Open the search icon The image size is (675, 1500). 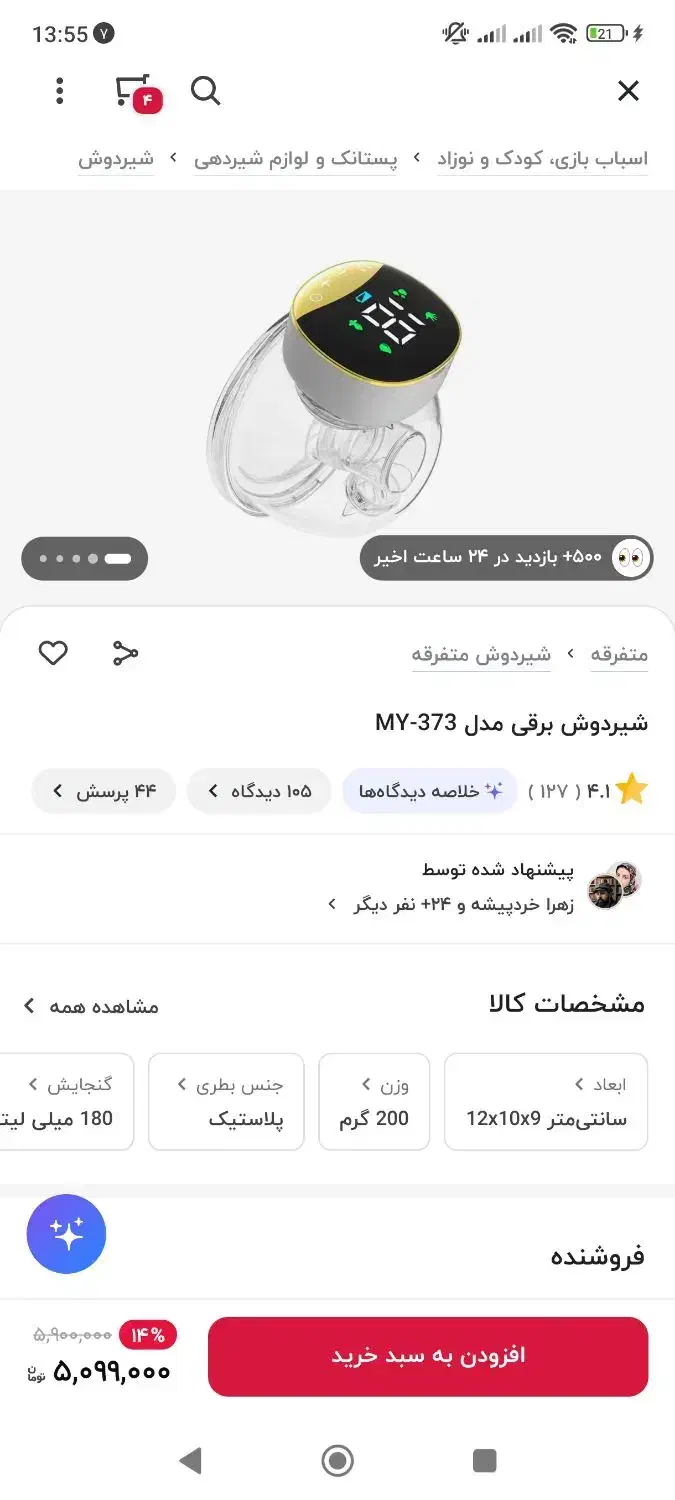click(205, 92)
